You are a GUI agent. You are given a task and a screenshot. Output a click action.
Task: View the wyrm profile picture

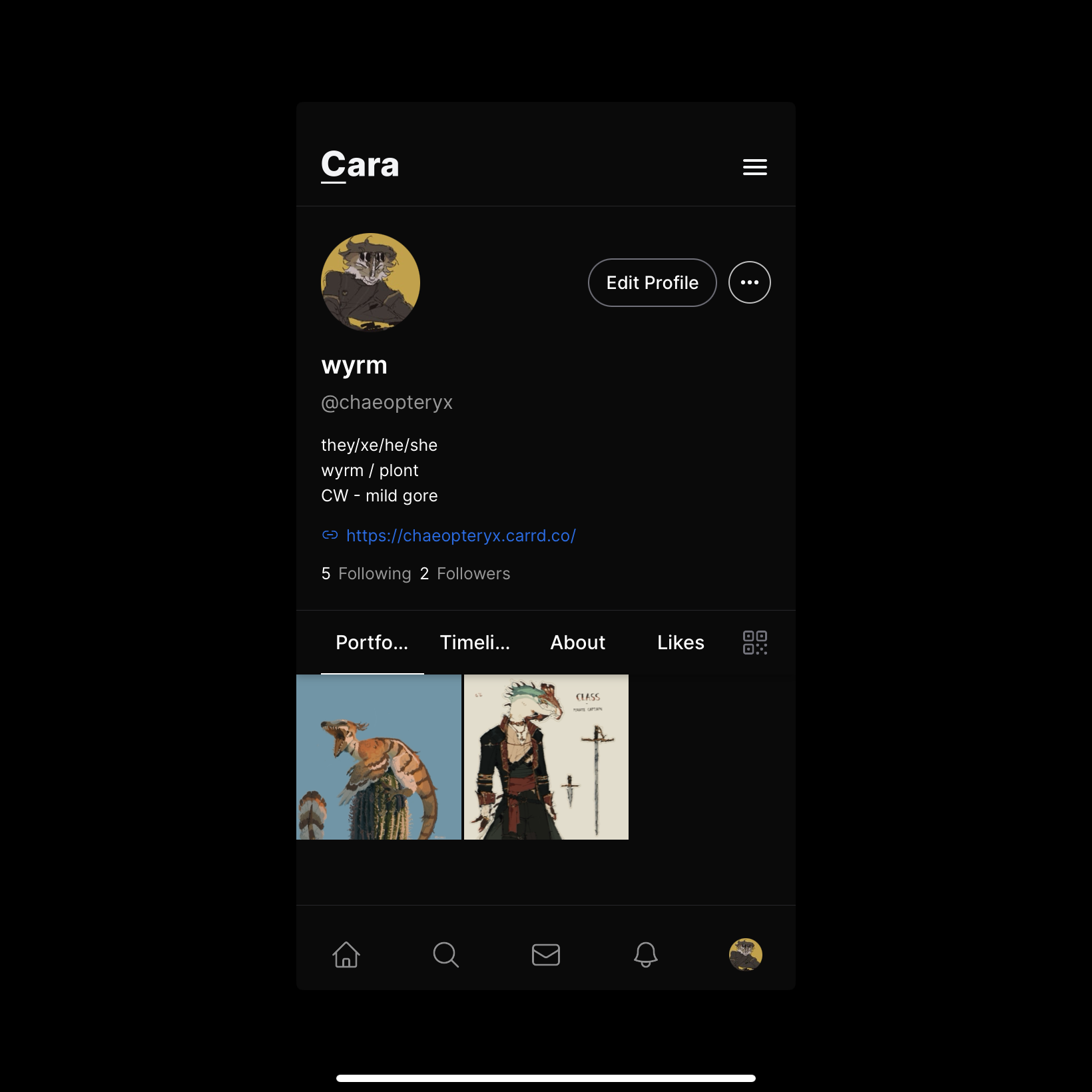point(370,282)
